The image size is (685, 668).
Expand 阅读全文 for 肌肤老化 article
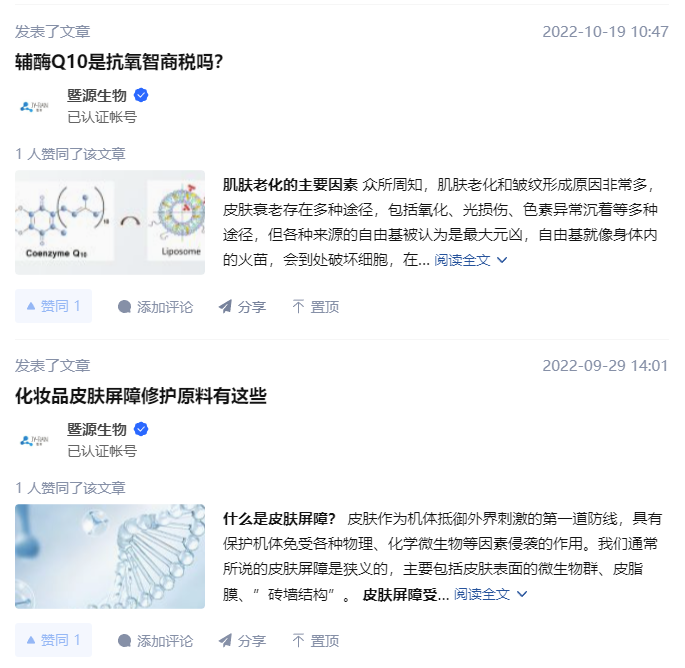[471, 260]
